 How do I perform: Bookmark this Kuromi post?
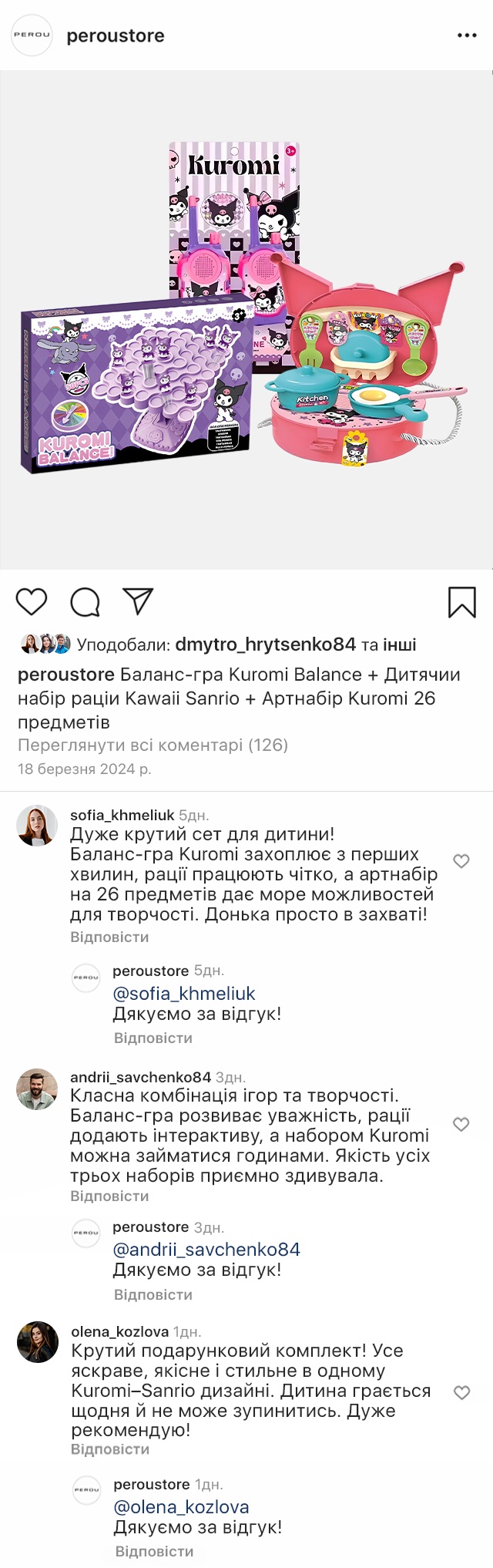(462, 602)
